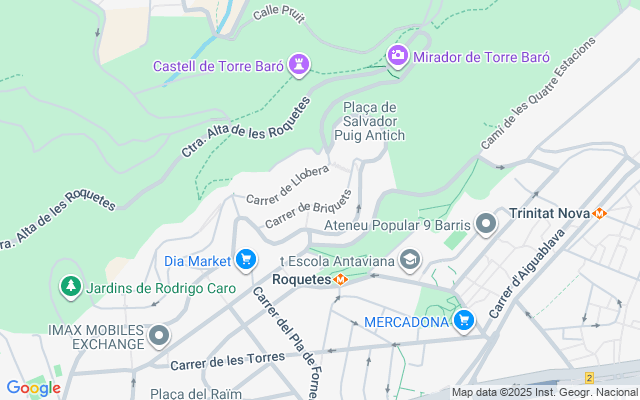
Task: Tap the Escola Antaviana school marker
Action: [409, 262]
